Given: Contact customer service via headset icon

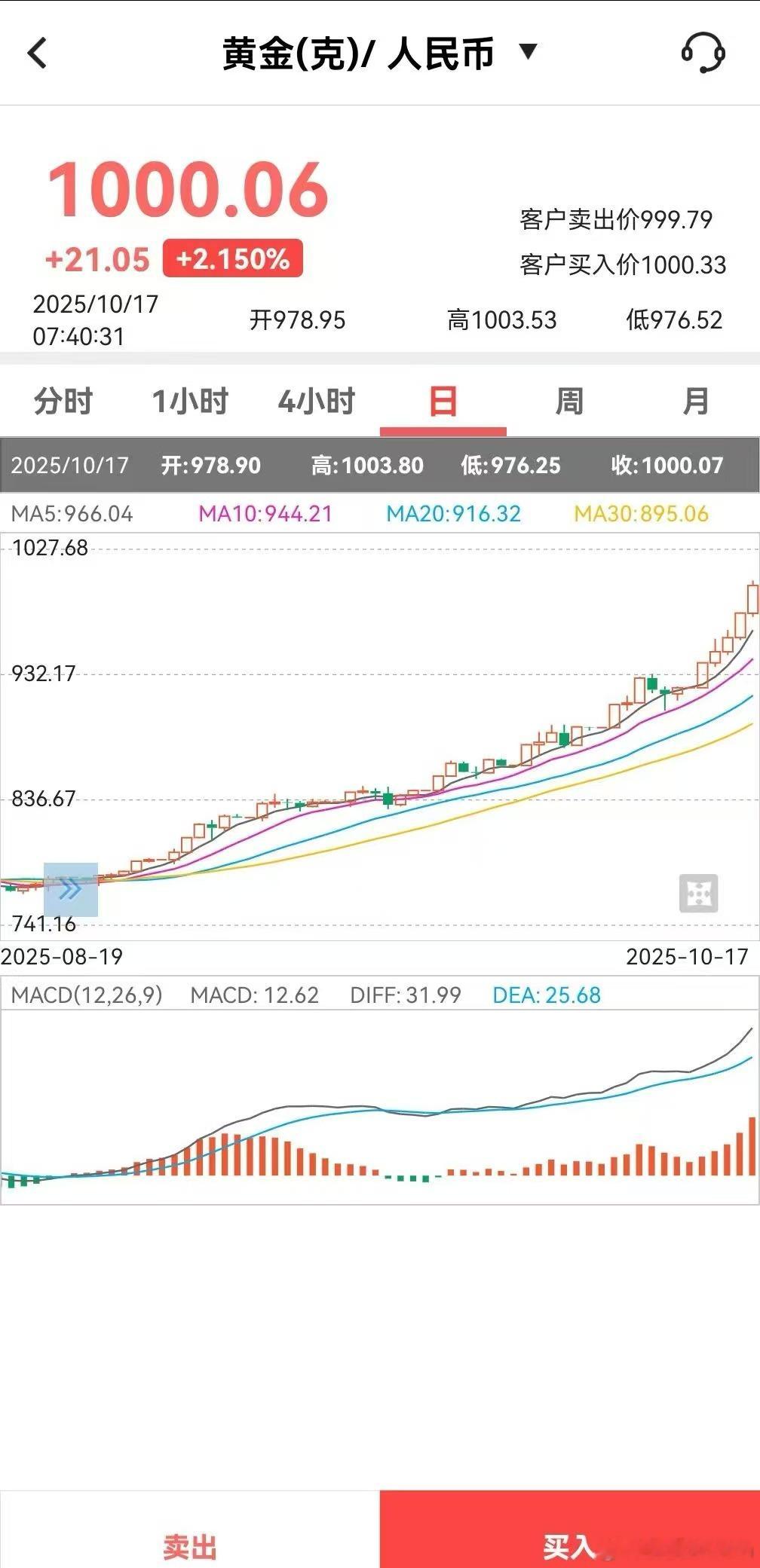Looking at the screenshot, I should tap(703, 53).
